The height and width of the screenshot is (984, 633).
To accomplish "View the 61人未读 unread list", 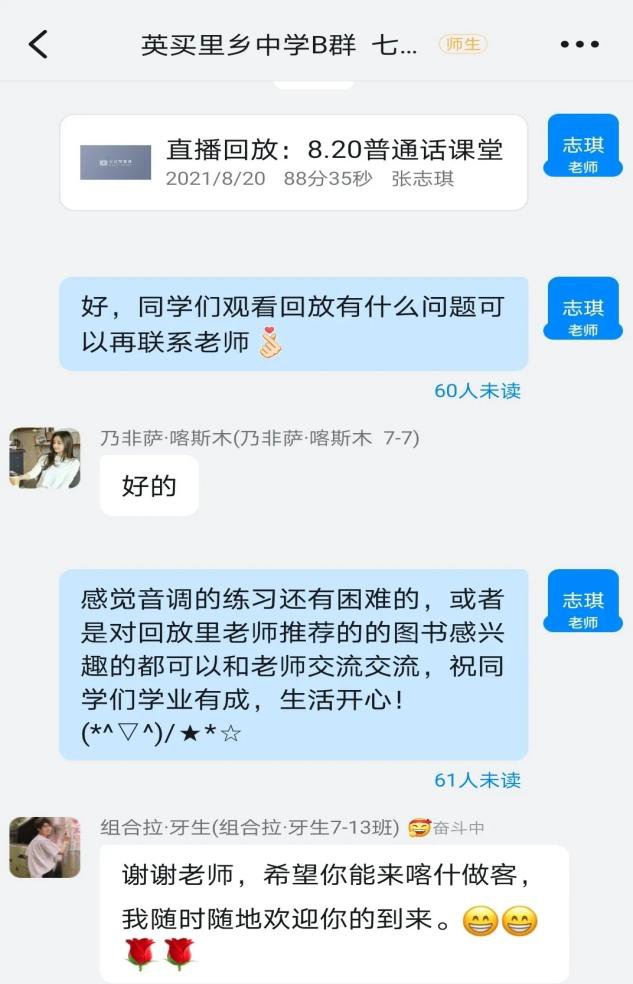I will [x=477, y=780].
